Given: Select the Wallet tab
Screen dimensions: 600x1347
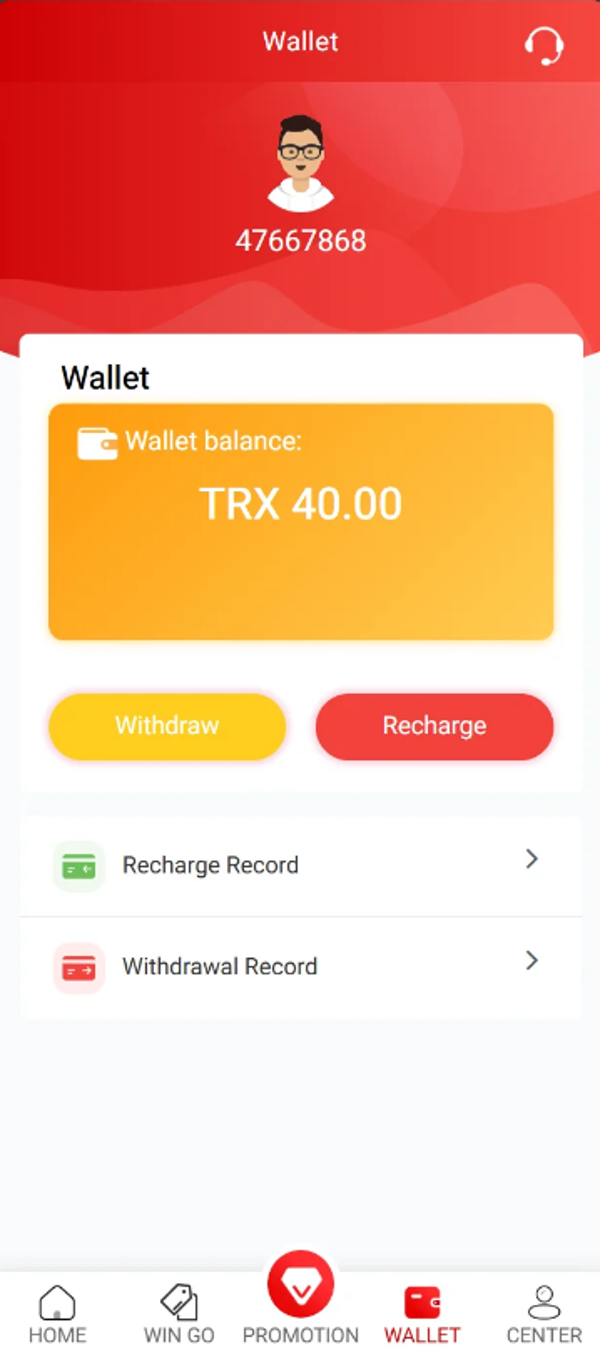Looking at the screenshot, I should [x=422, y=1313].
